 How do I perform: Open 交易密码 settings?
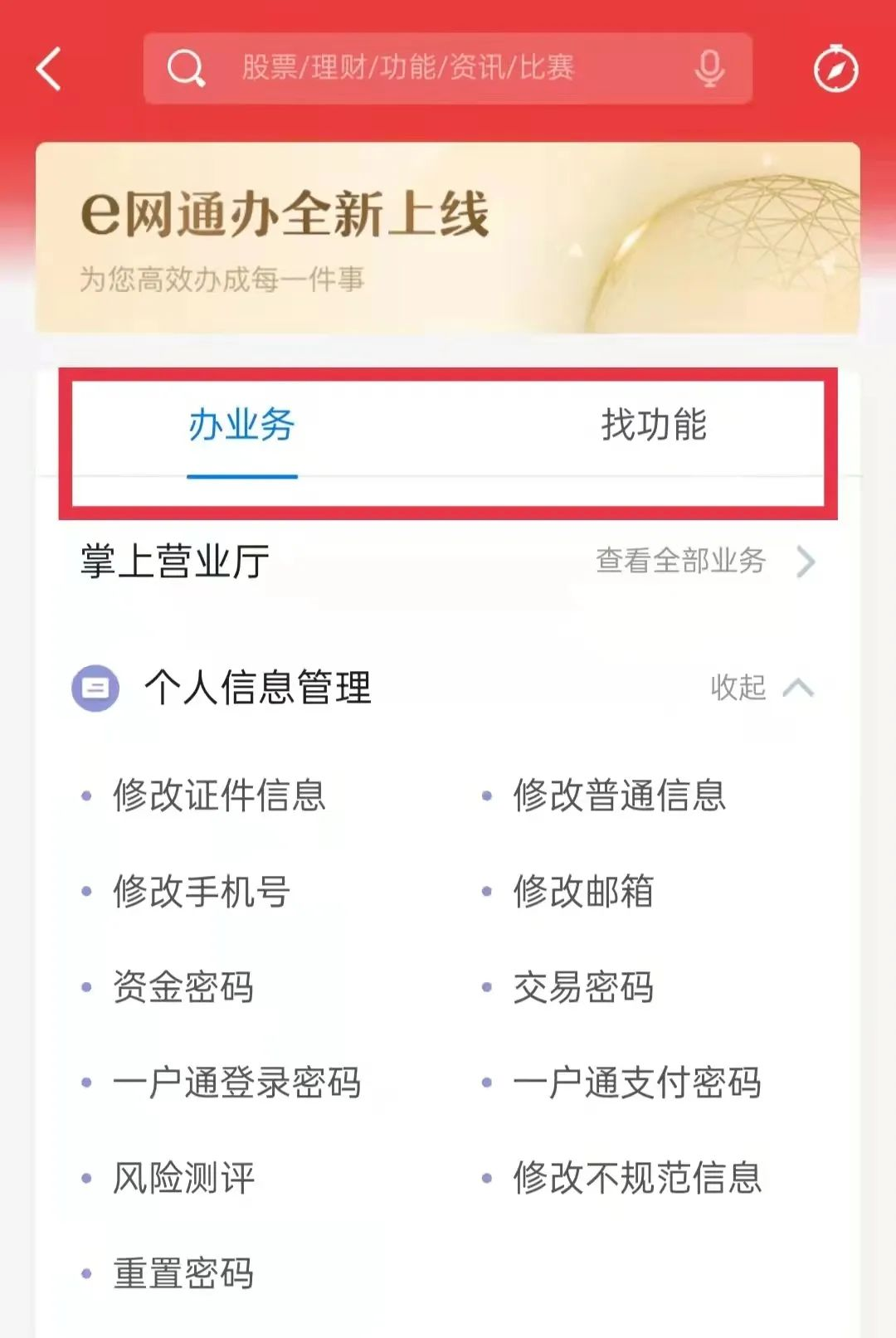[x=583, y=987]
